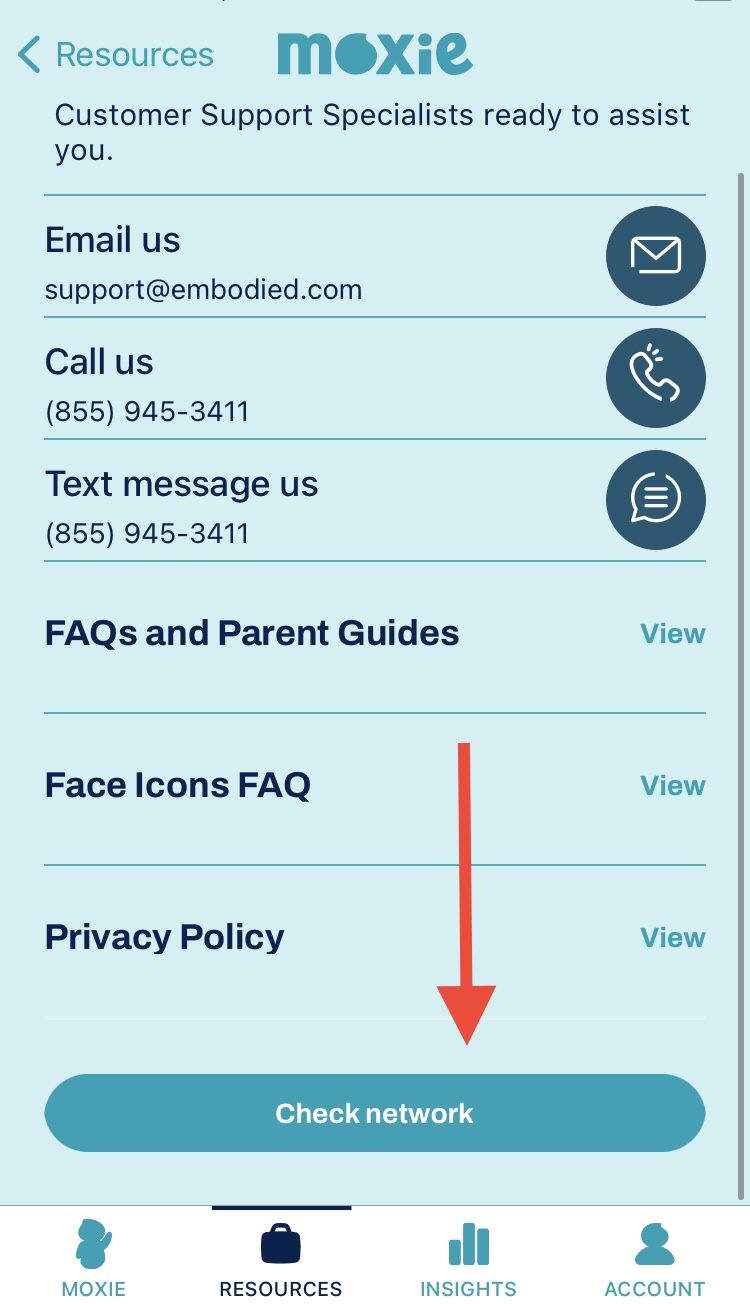The height and width of the screenshot is (1304, 750).
Task: Tap the phone call icon
Action: coord(655,378)
